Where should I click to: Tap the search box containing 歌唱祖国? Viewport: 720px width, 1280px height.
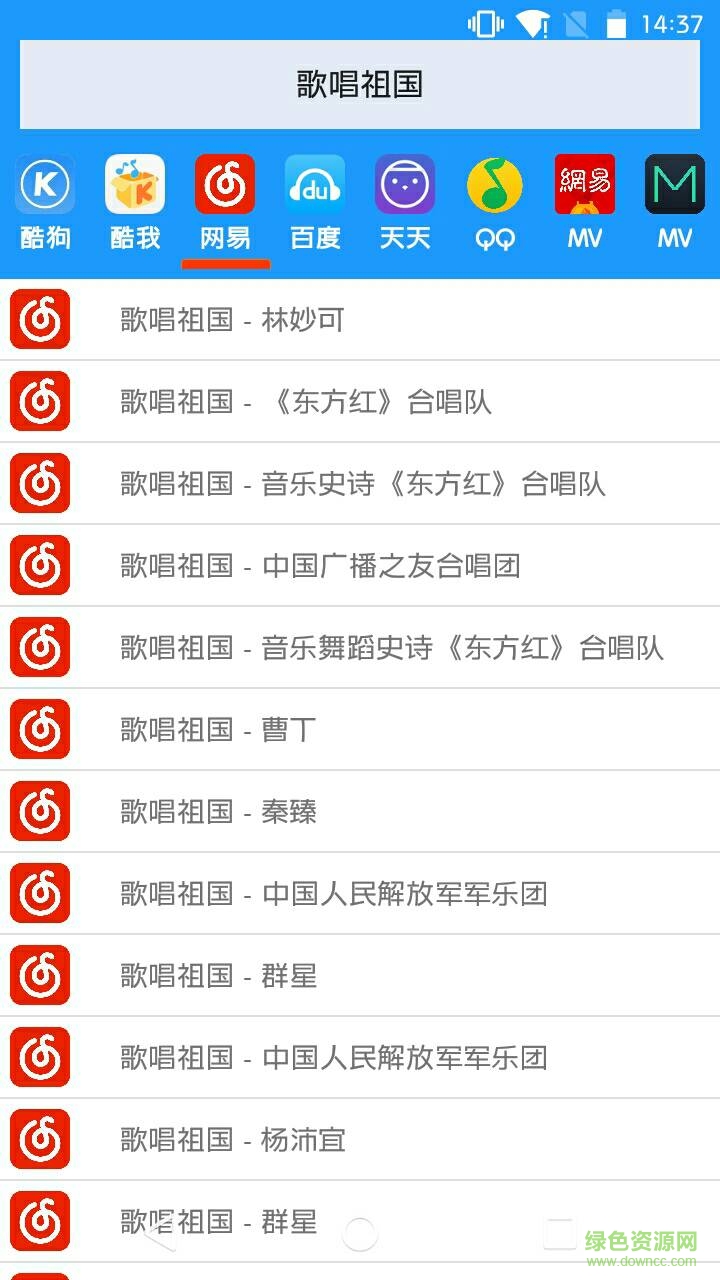tap(360, 84)
